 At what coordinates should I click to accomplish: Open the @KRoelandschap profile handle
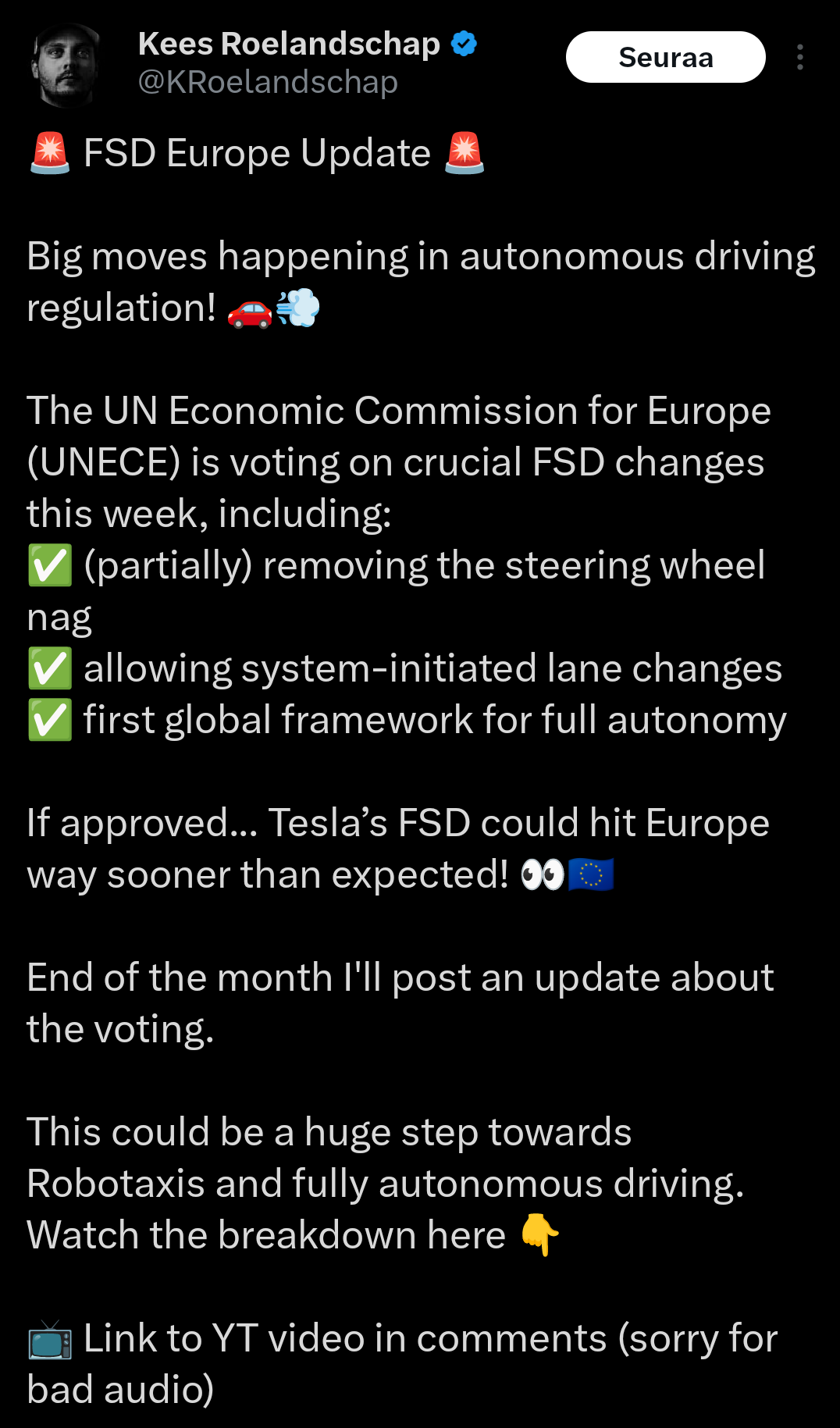tap(268, 82)
